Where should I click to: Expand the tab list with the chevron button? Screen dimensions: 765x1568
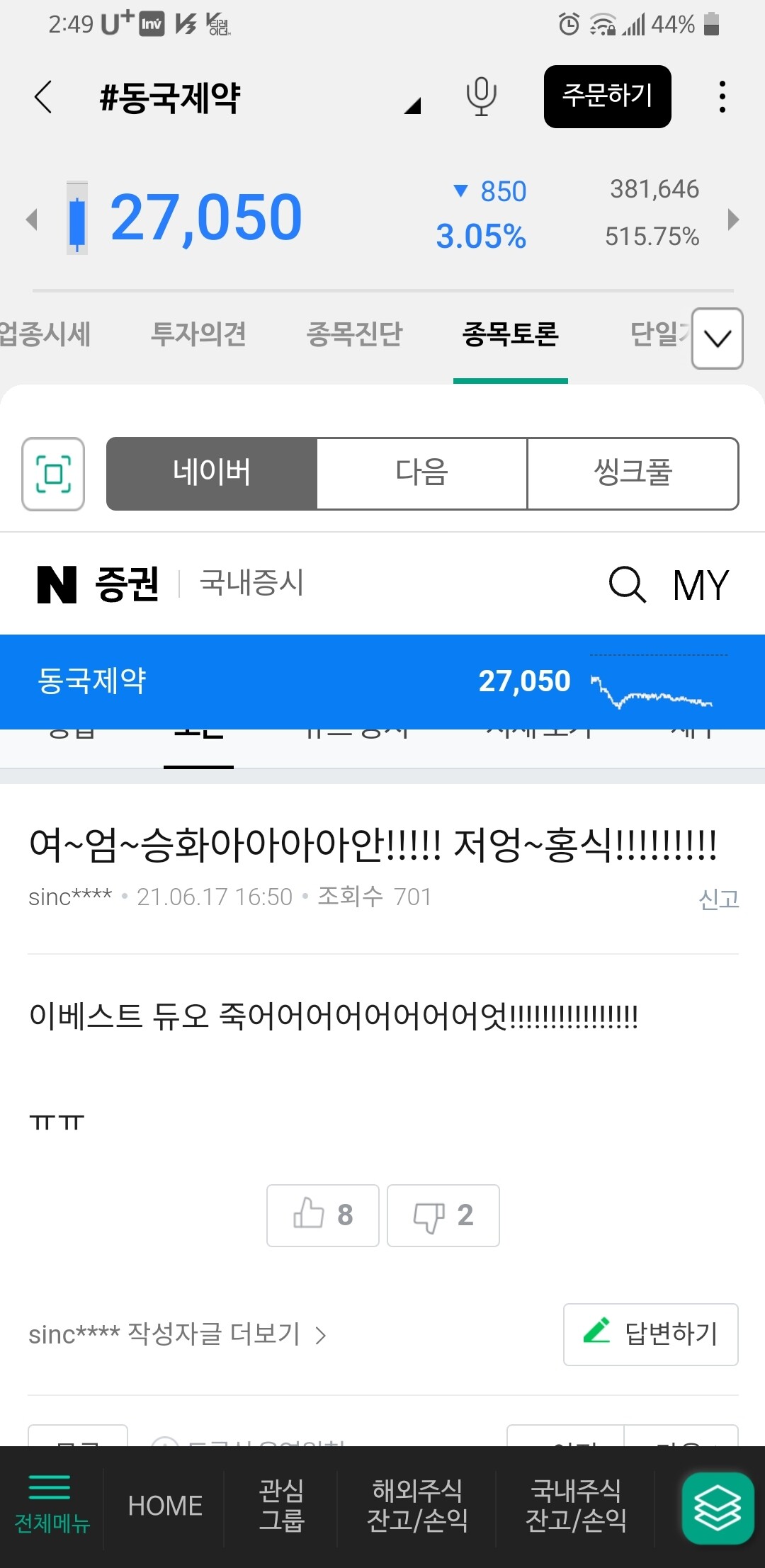coord(717,339)
